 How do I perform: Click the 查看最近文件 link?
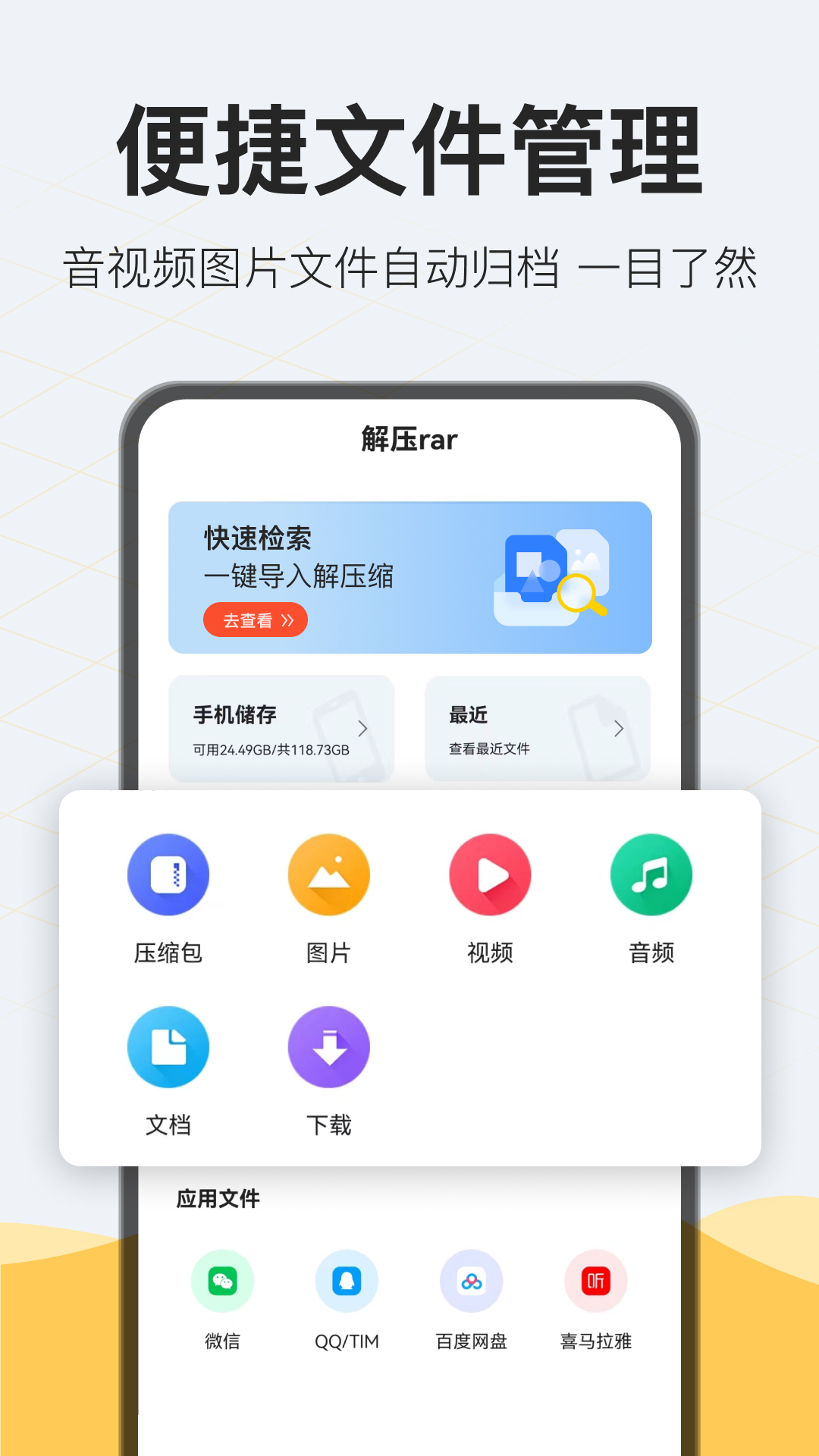[488, 748]
